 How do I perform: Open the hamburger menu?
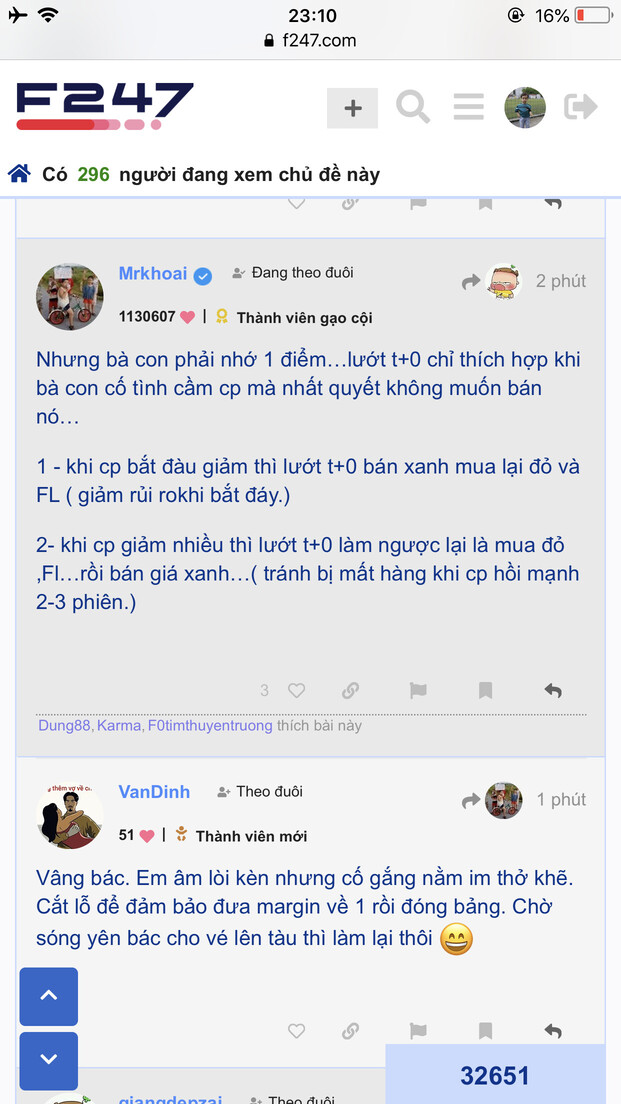point(468,107)
